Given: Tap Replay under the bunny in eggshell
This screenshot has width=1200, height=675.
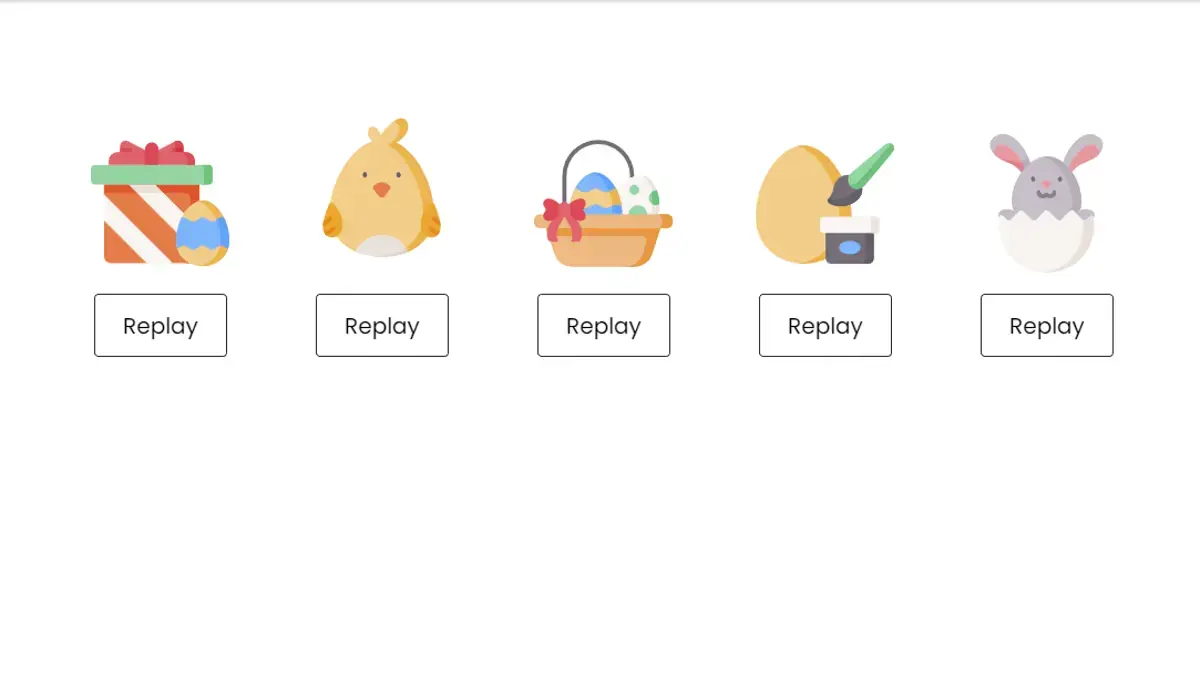Looking at the screenshot, I should 1046,325.
